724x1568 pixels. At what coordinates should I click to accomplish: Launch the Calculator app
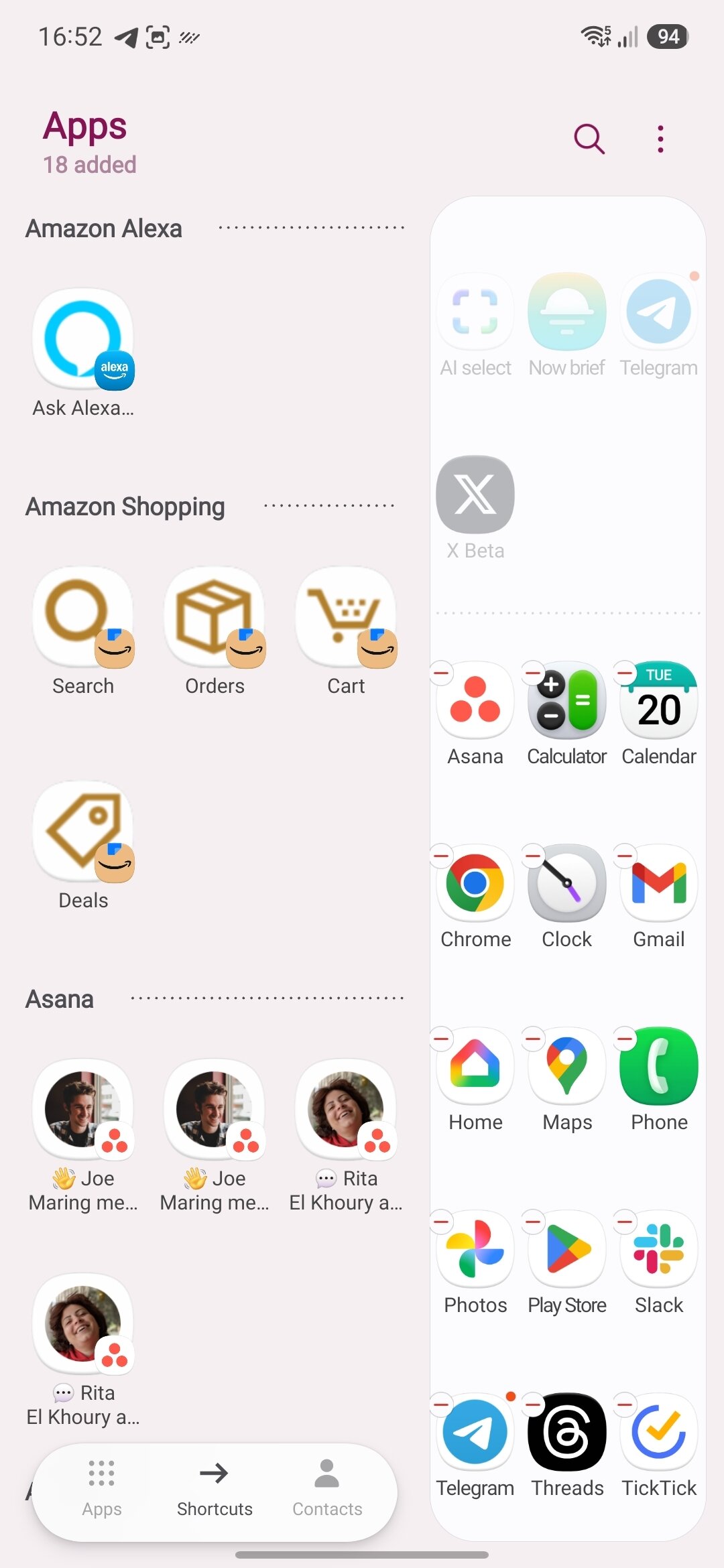pos(566,700)
